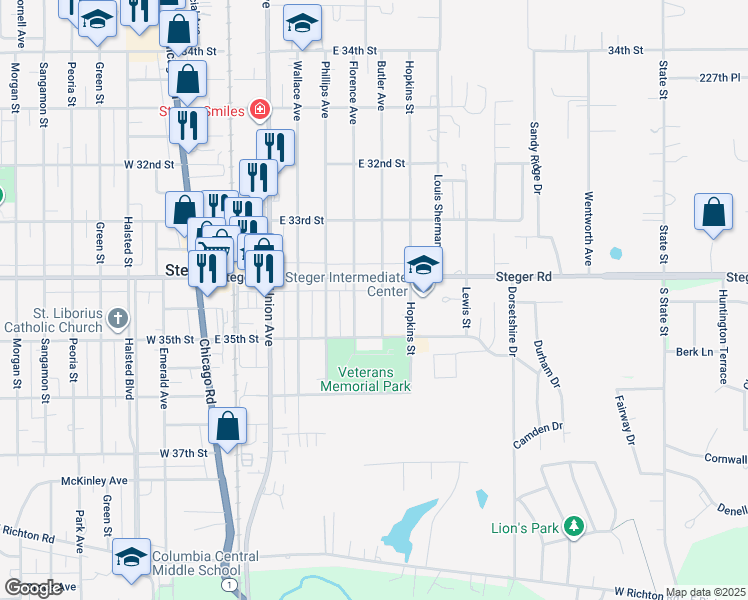
Task: Open Google logo link
Action: [x=33, y=588]
